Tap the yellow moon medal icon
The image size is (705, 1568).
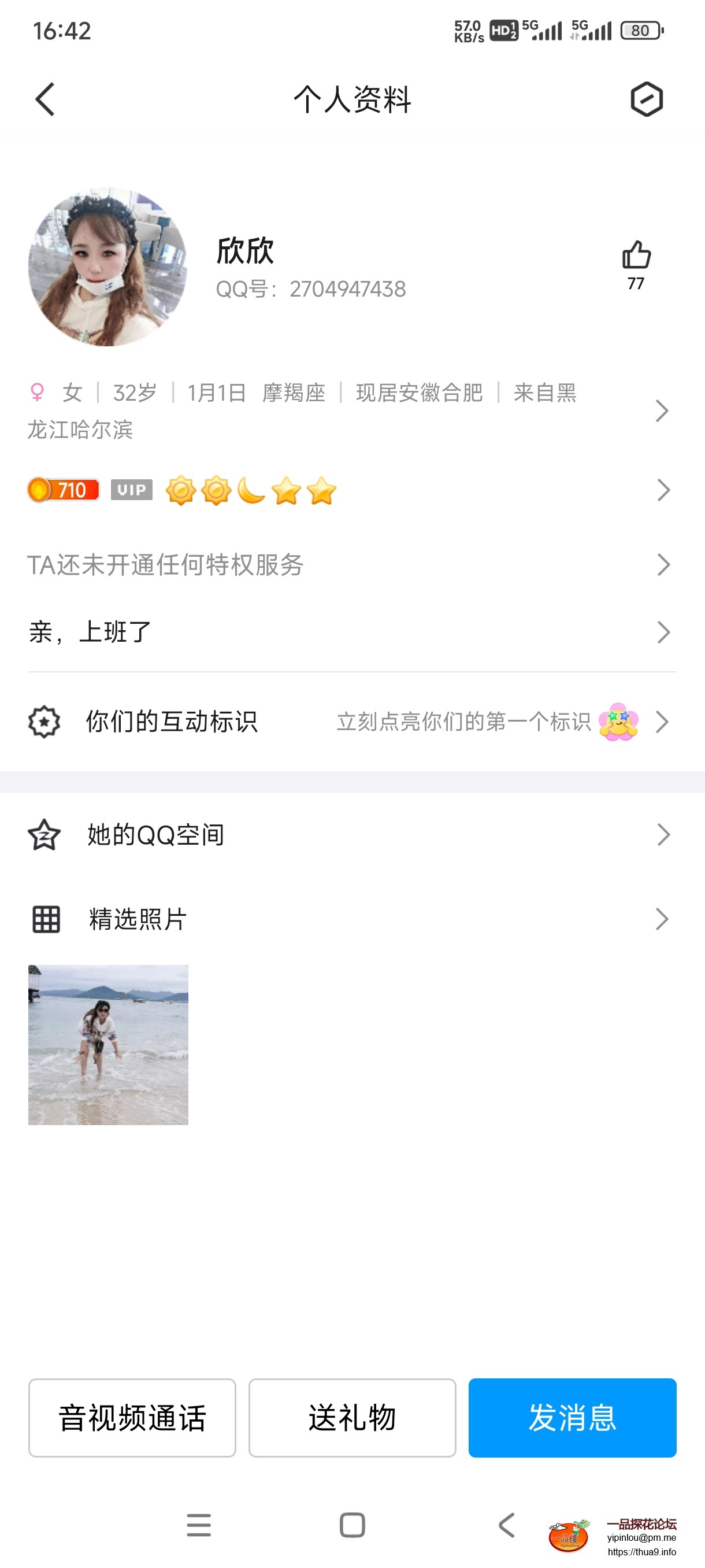click(x=251, y=490)
